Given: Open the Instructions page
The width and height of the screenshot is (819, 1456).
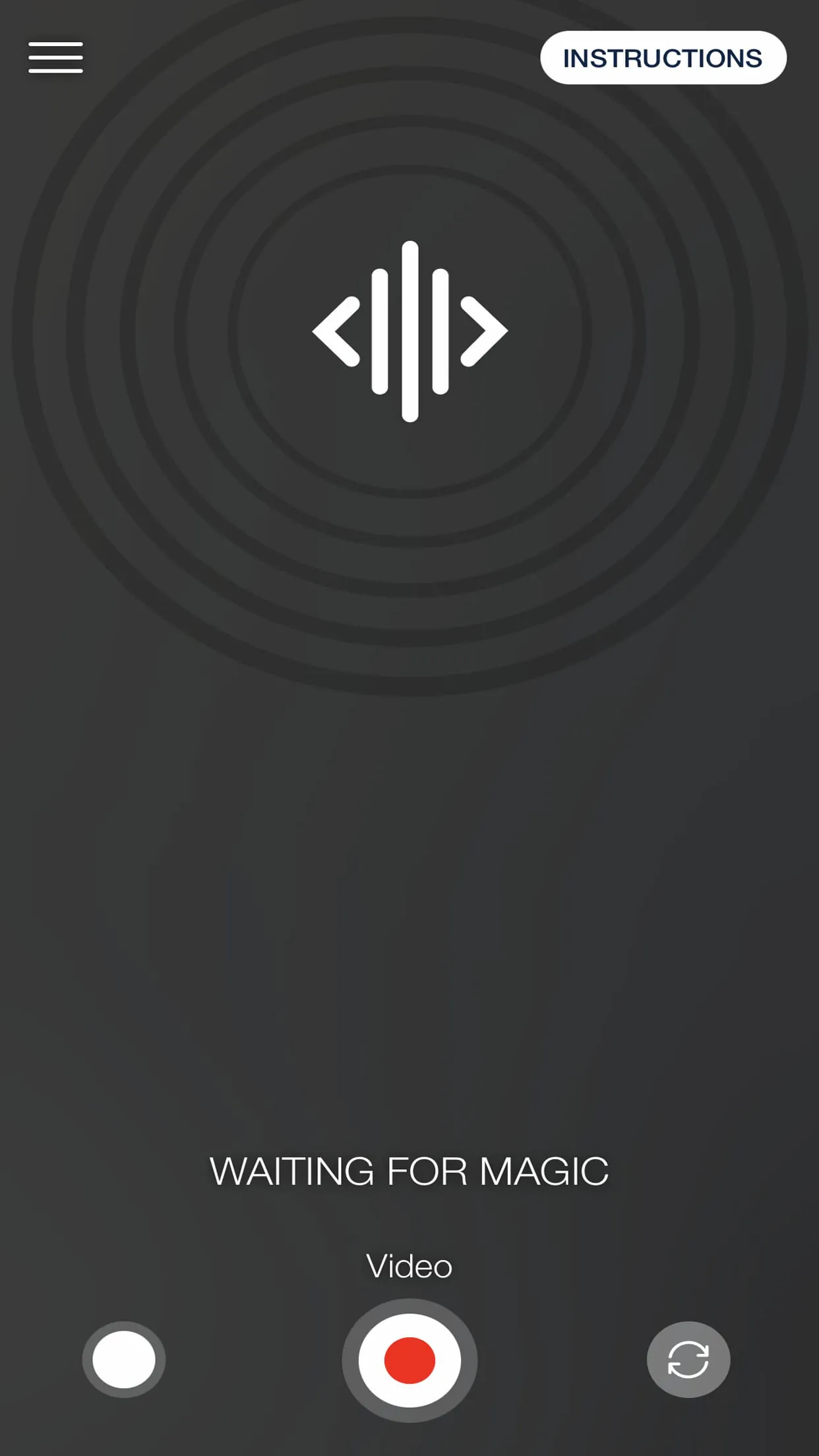Looking at the screenshot, I should click(x=663, y=58).
